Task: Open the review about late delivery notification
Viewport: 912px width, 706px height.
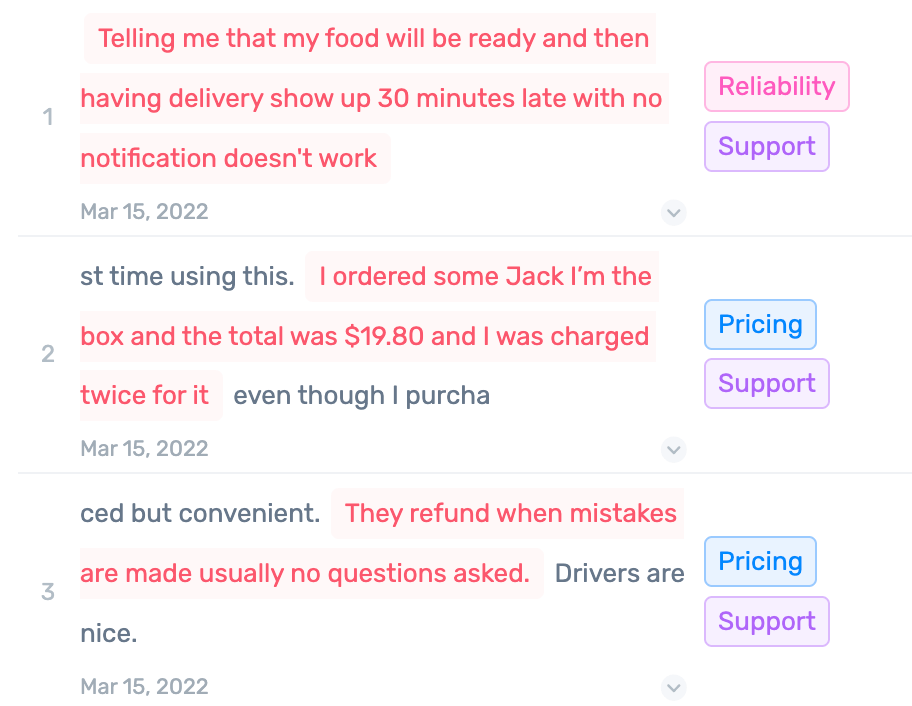Action: (x=370, y=99)
